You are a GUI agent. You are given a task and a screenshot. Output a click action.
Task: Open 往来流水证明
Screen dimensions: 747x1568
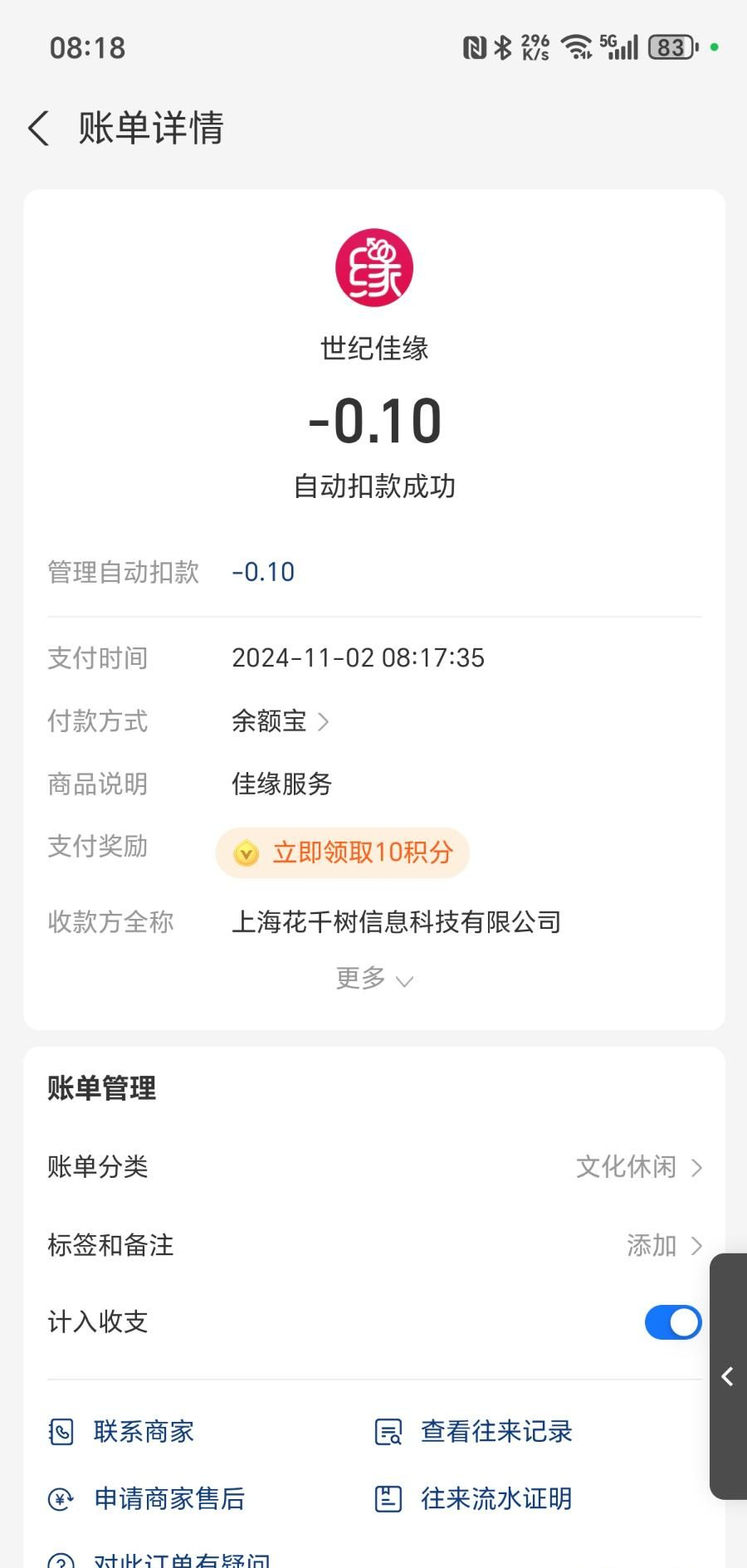click(474, 1499)
